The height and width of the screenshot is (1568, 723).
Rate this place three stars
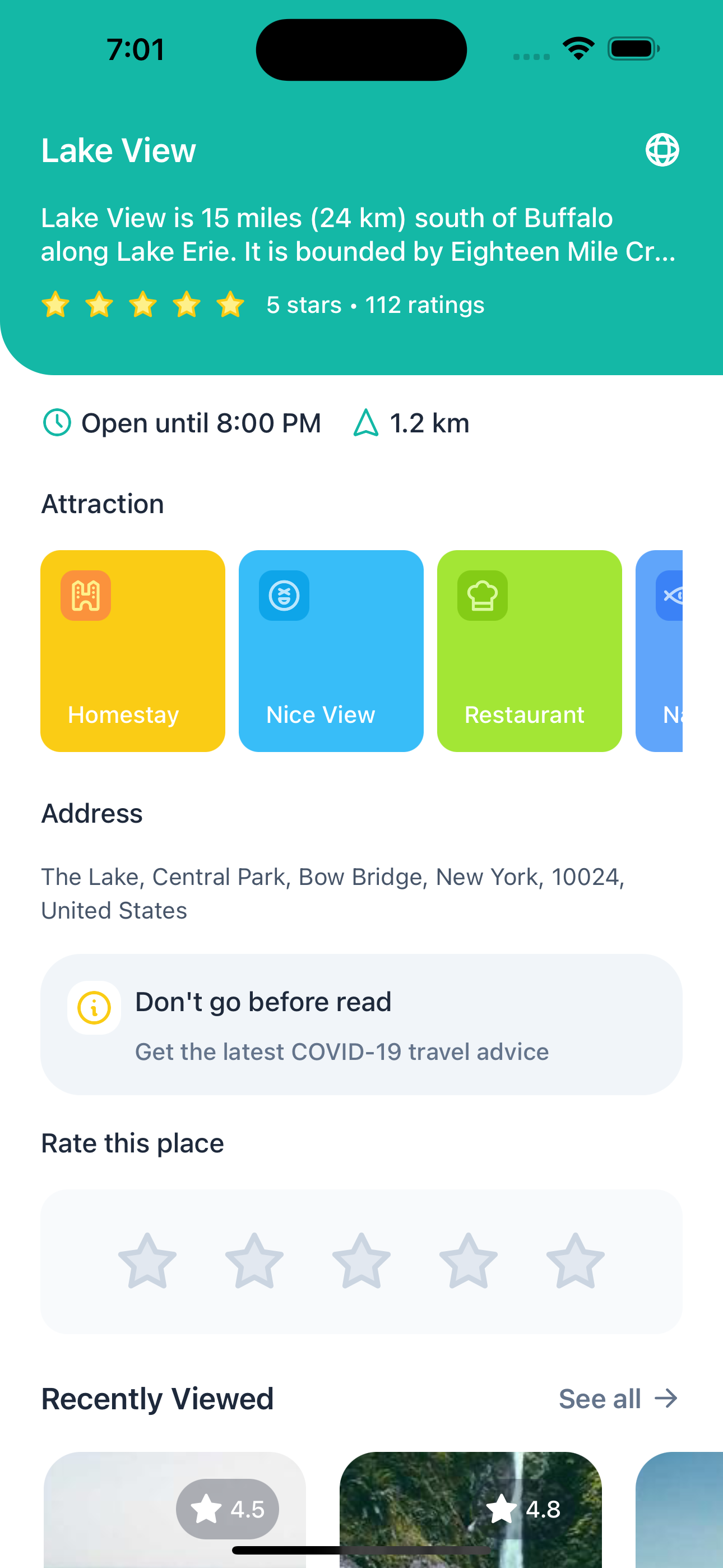361,1261
